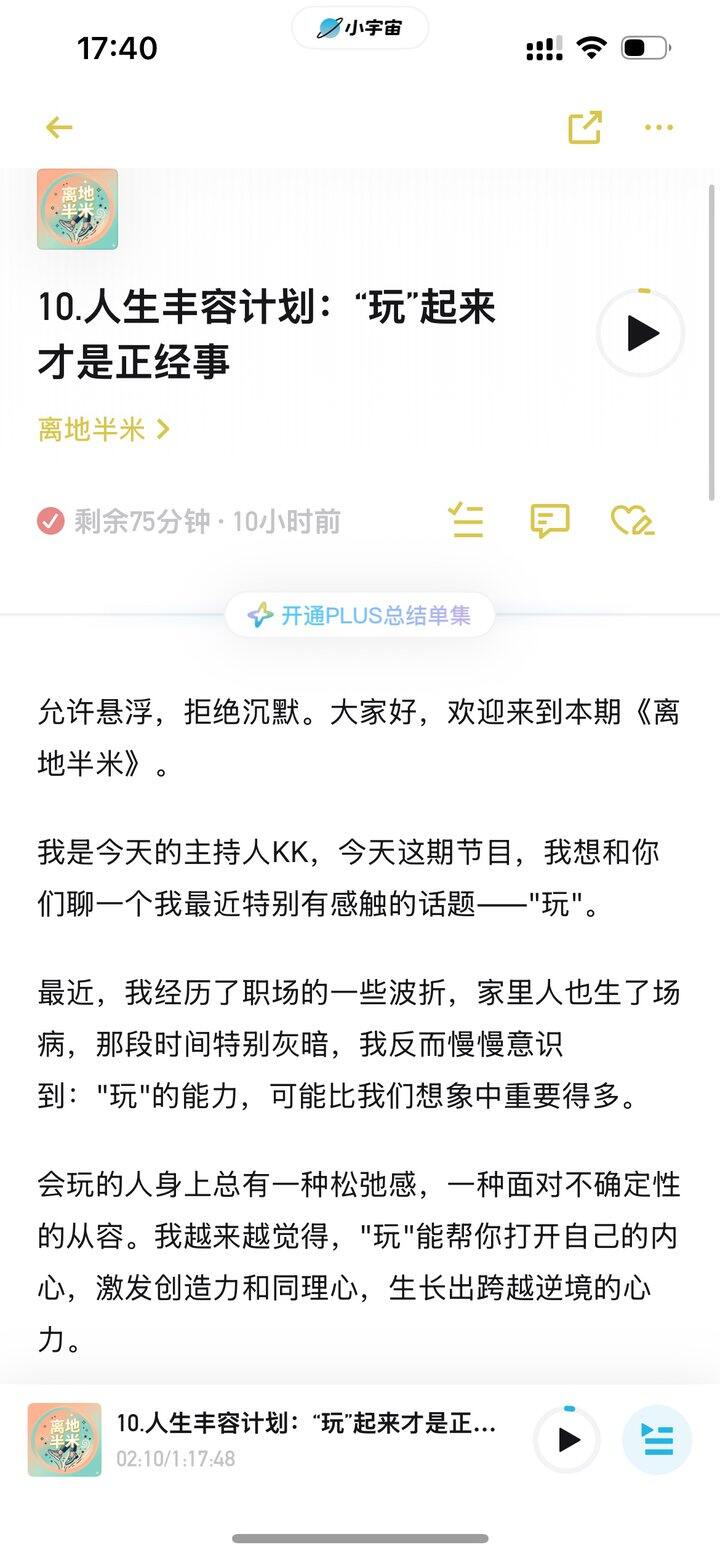Open the mini player episode title
Screen dimensions: 720x1558
306,1423
